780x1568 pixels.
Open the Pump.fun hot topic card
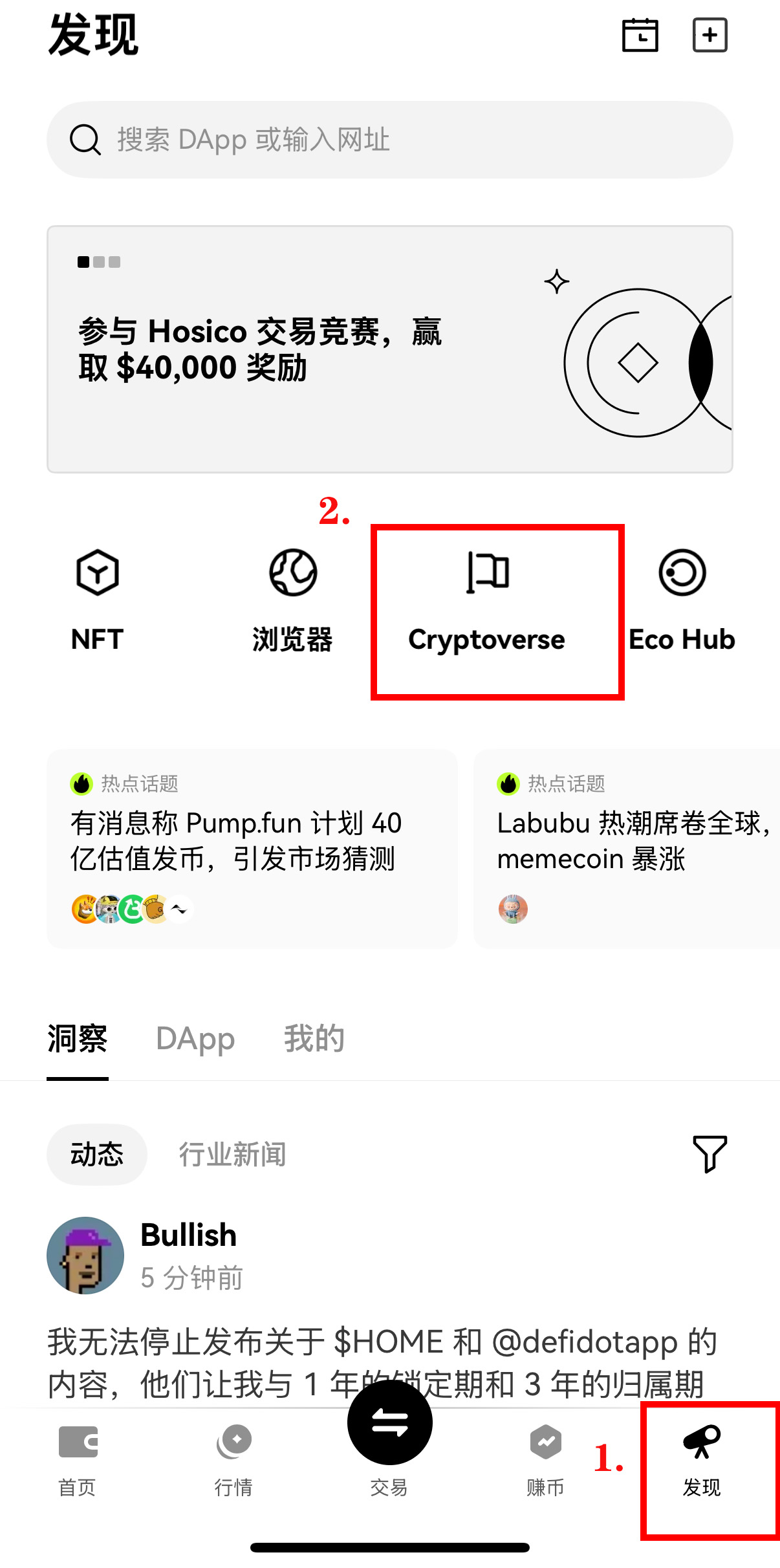[x=252, y=847]
